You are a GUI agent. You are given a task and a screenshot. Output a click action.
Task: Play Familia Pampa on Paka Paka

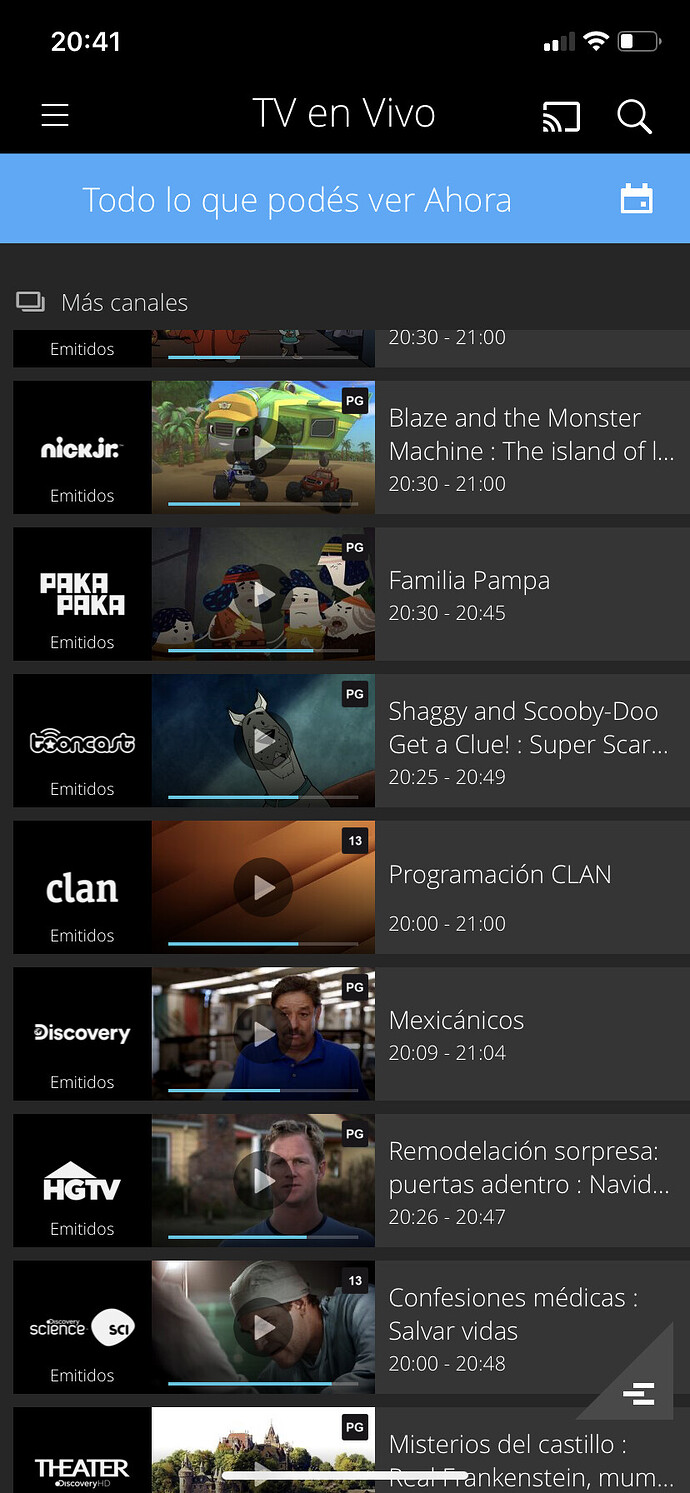pos(263,594)
